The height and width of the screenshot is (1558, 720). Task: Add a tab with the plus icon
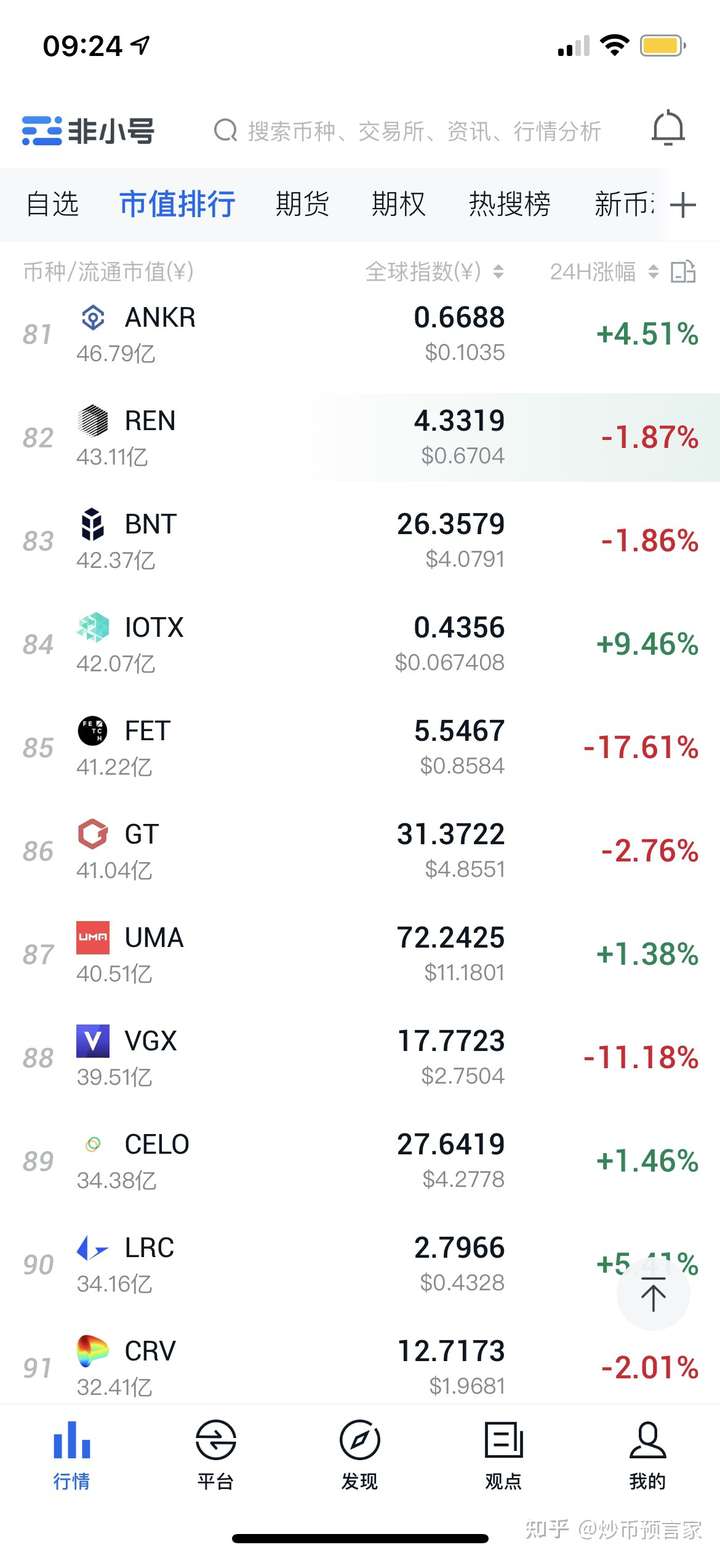point(683,205)
